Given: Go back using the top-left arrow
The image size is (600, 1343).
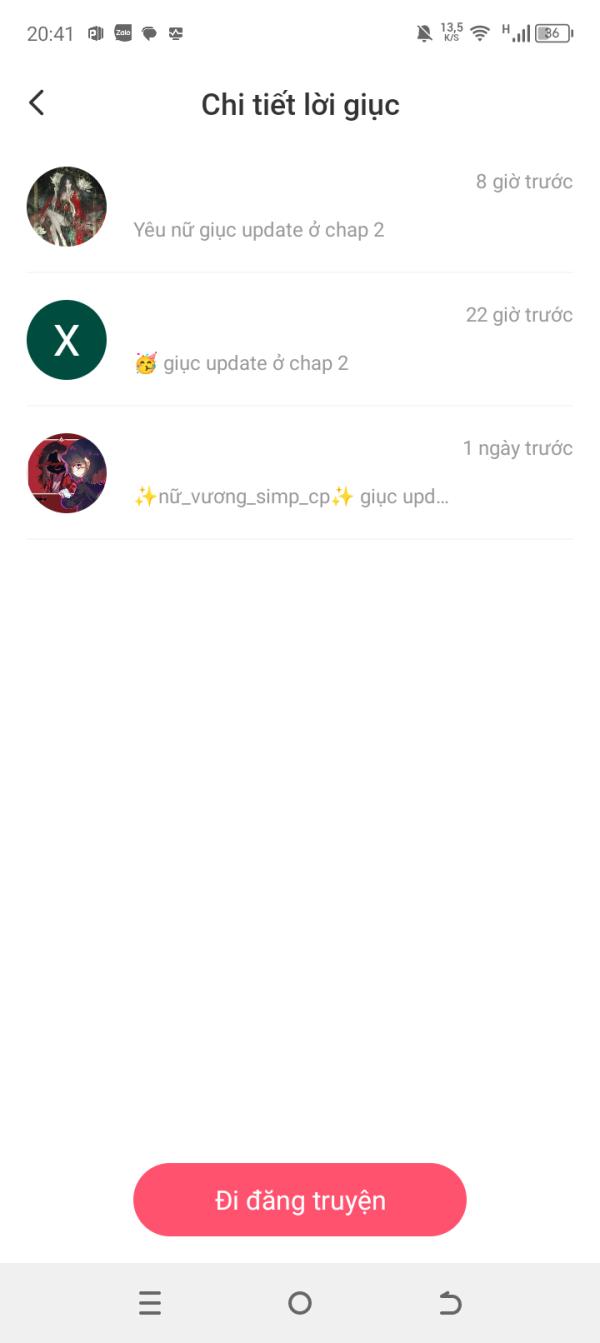Looking at the screenshot, I should click(x=37, y=103).
